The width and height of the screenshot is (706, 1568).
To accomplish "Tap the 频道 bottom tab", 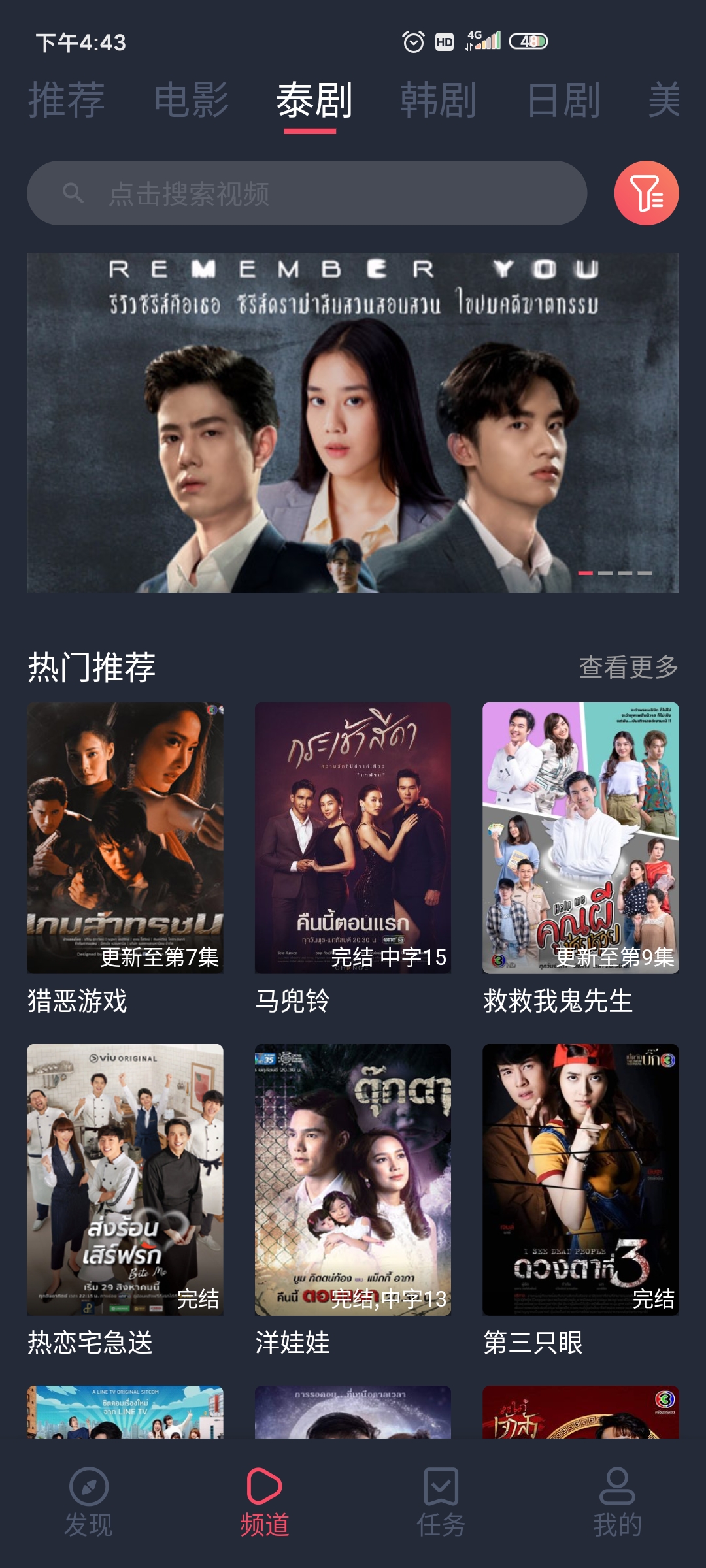I will pos(265,1502).
